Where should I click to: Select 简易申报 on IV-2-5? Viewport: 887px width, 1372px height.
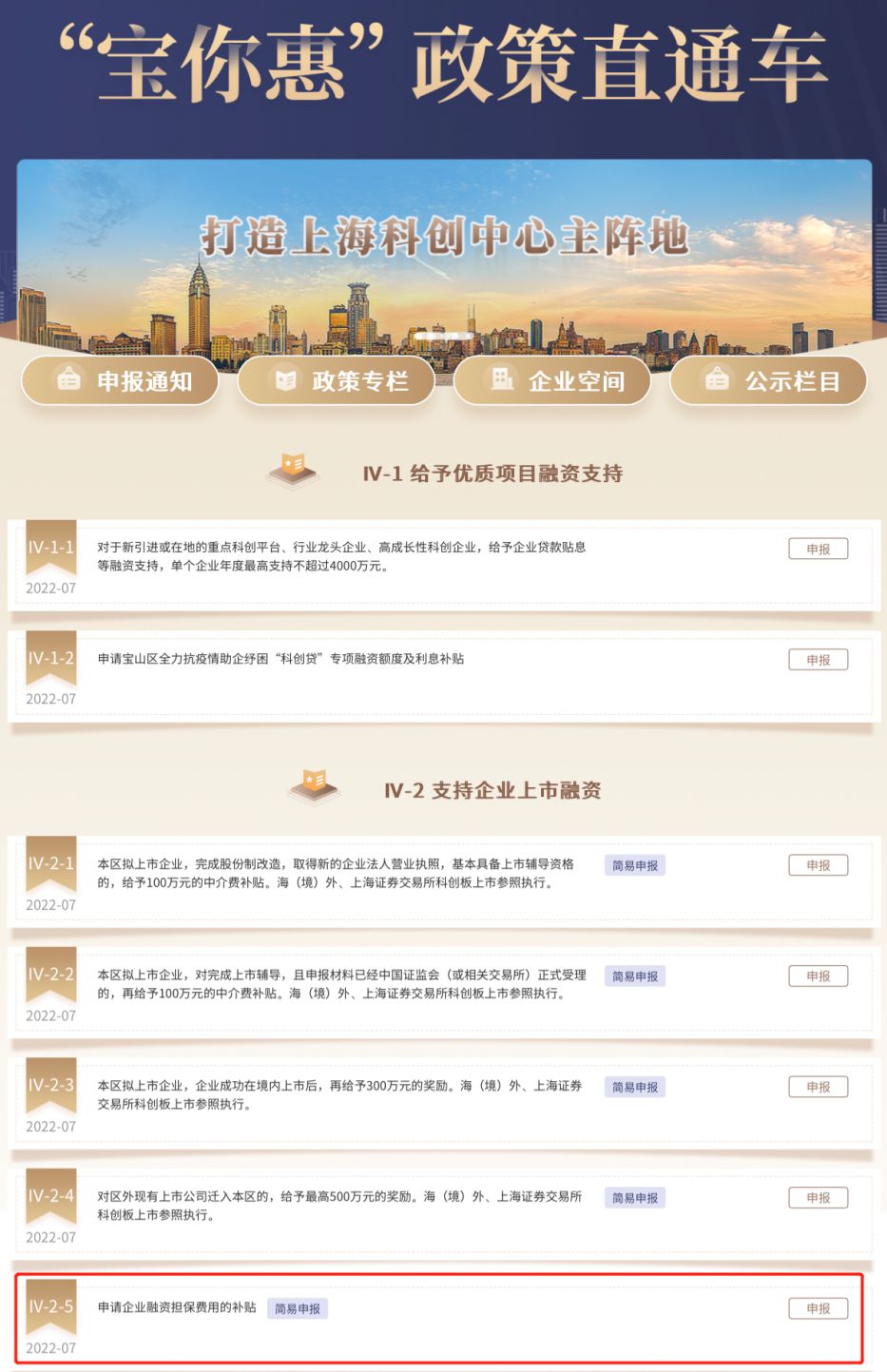[297, 1308]
